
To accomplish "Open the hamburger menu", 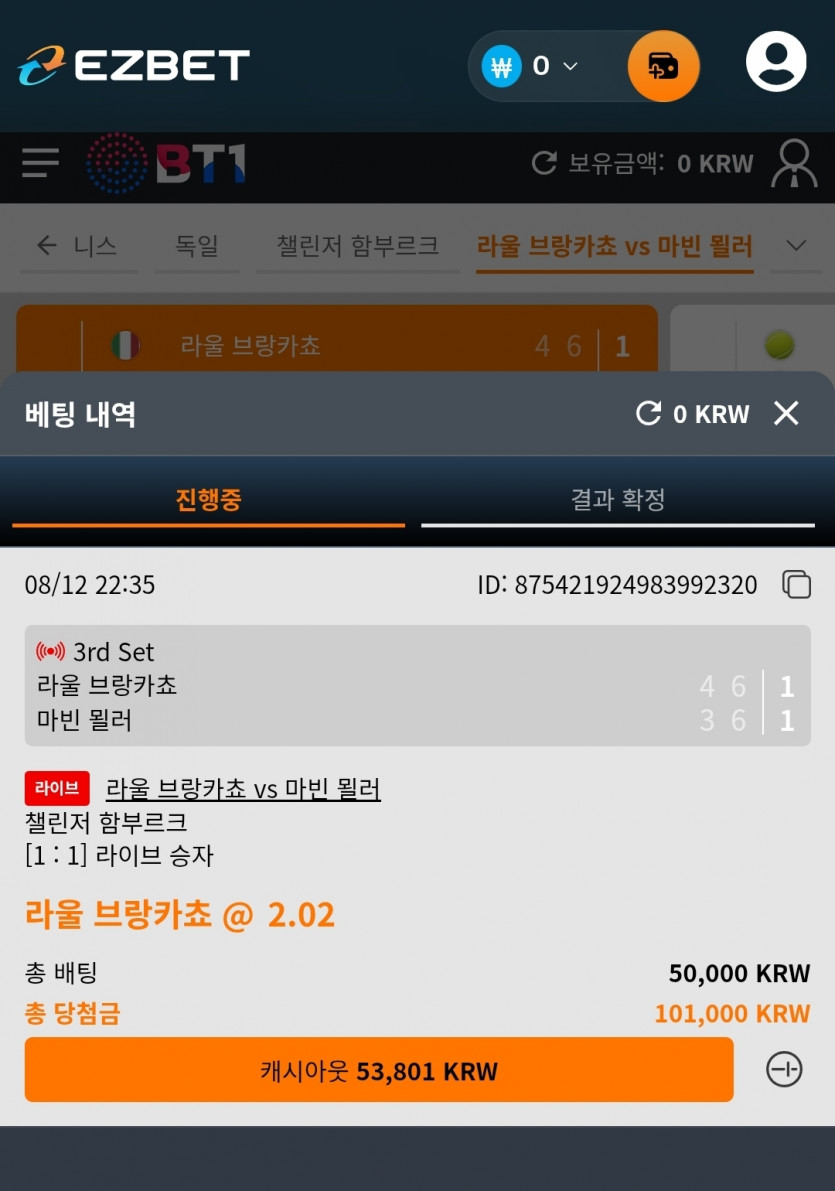I will coord(40,163).
